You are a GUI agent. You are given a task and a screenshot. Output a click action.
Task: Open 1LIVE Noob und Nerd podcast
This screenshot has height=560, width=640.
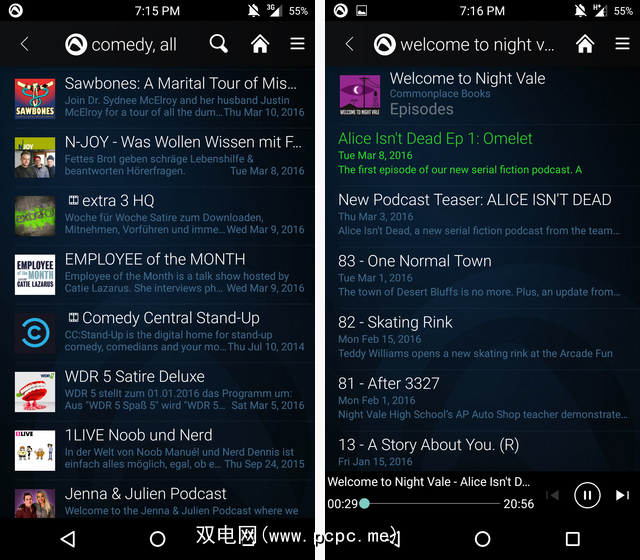[160, 449]
